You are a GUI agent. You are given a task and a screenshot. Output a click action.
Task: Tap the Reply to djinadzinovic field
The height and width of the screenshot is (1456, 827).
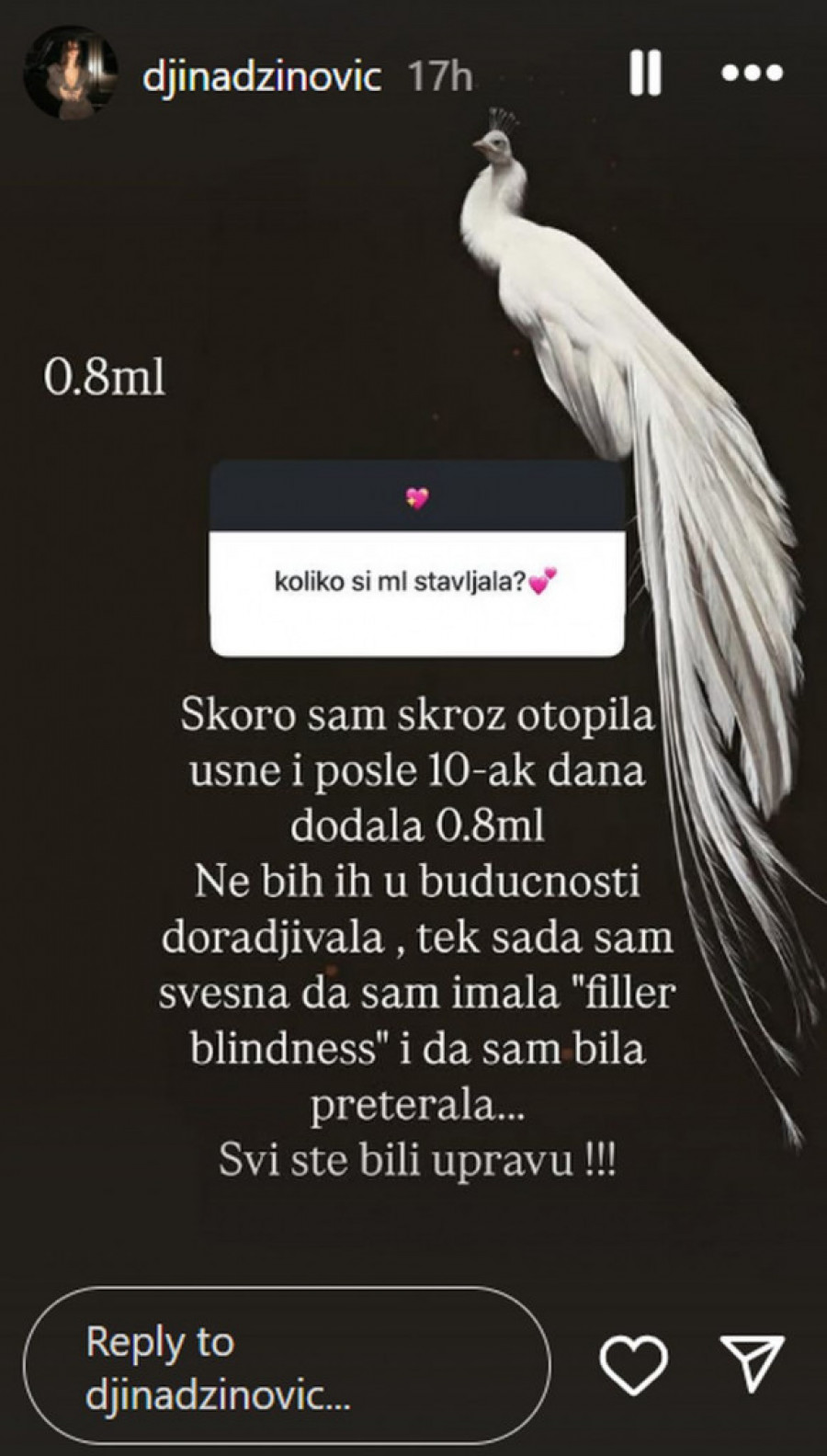click(x=287, y=1369)
